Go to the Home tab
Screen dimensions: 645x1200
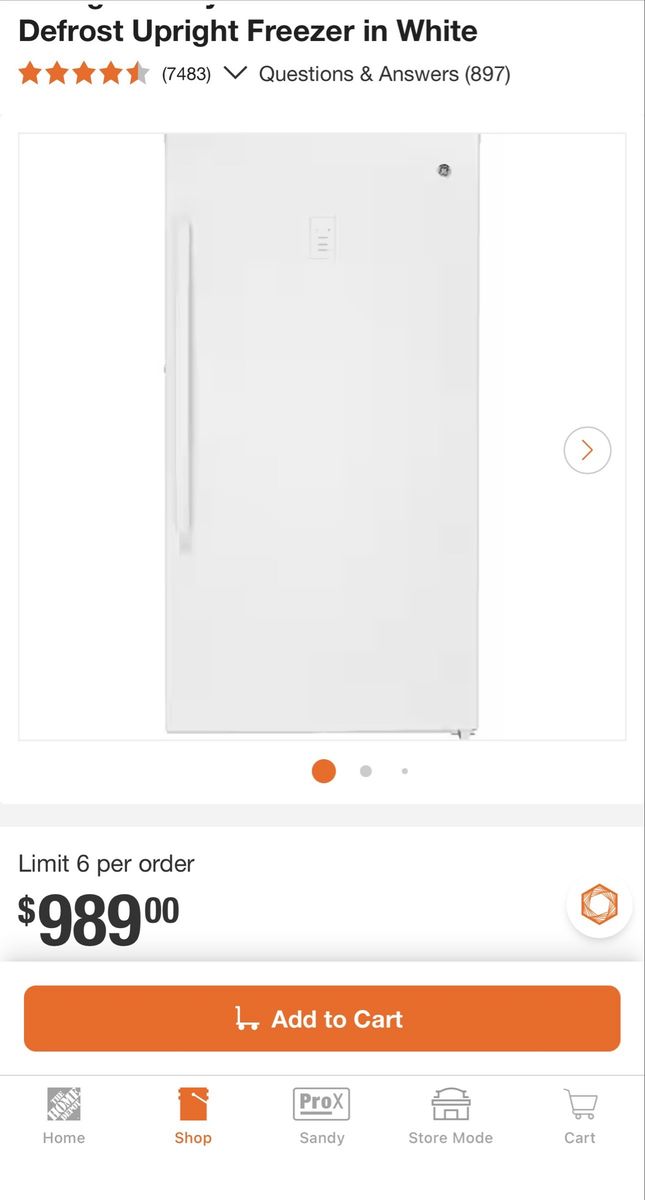pos(64,1116)
